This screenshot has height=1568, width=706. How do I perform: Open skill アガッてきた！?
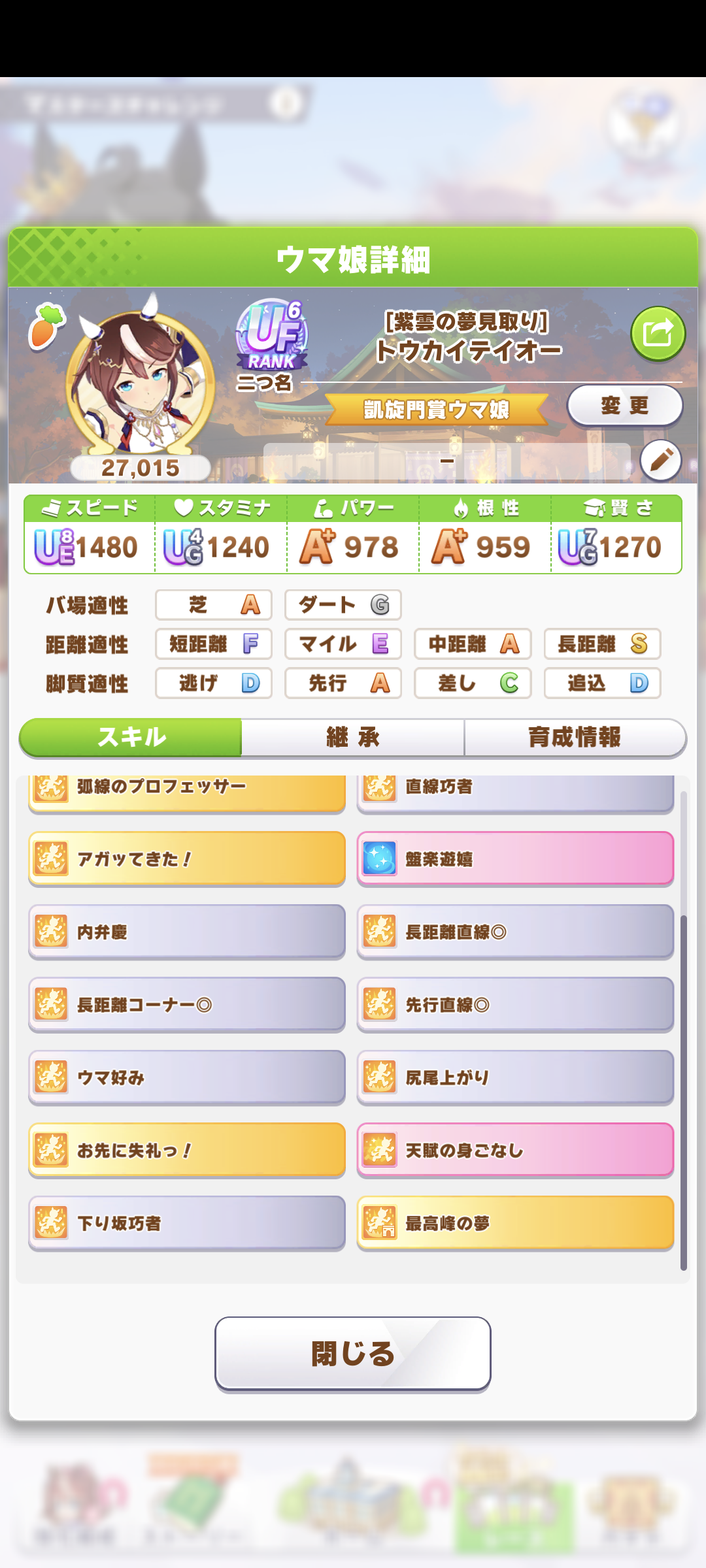coord(187,858)
